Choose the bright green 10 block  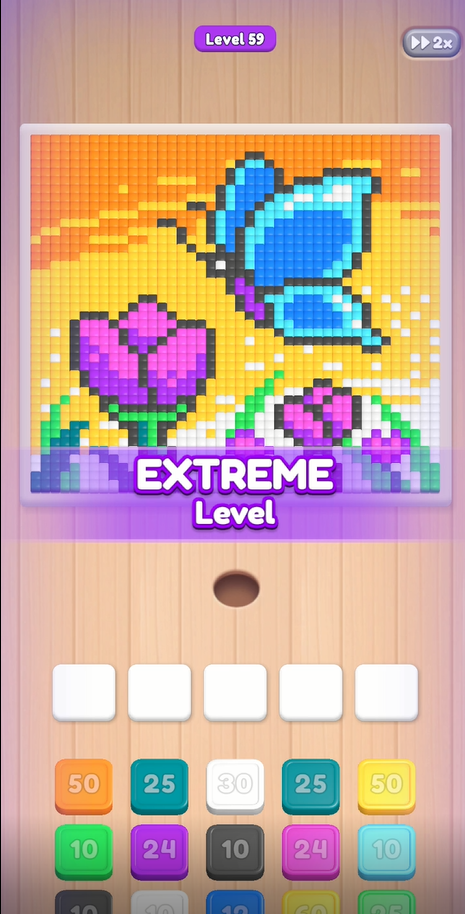pyautogui.click(x=84, y=852)
